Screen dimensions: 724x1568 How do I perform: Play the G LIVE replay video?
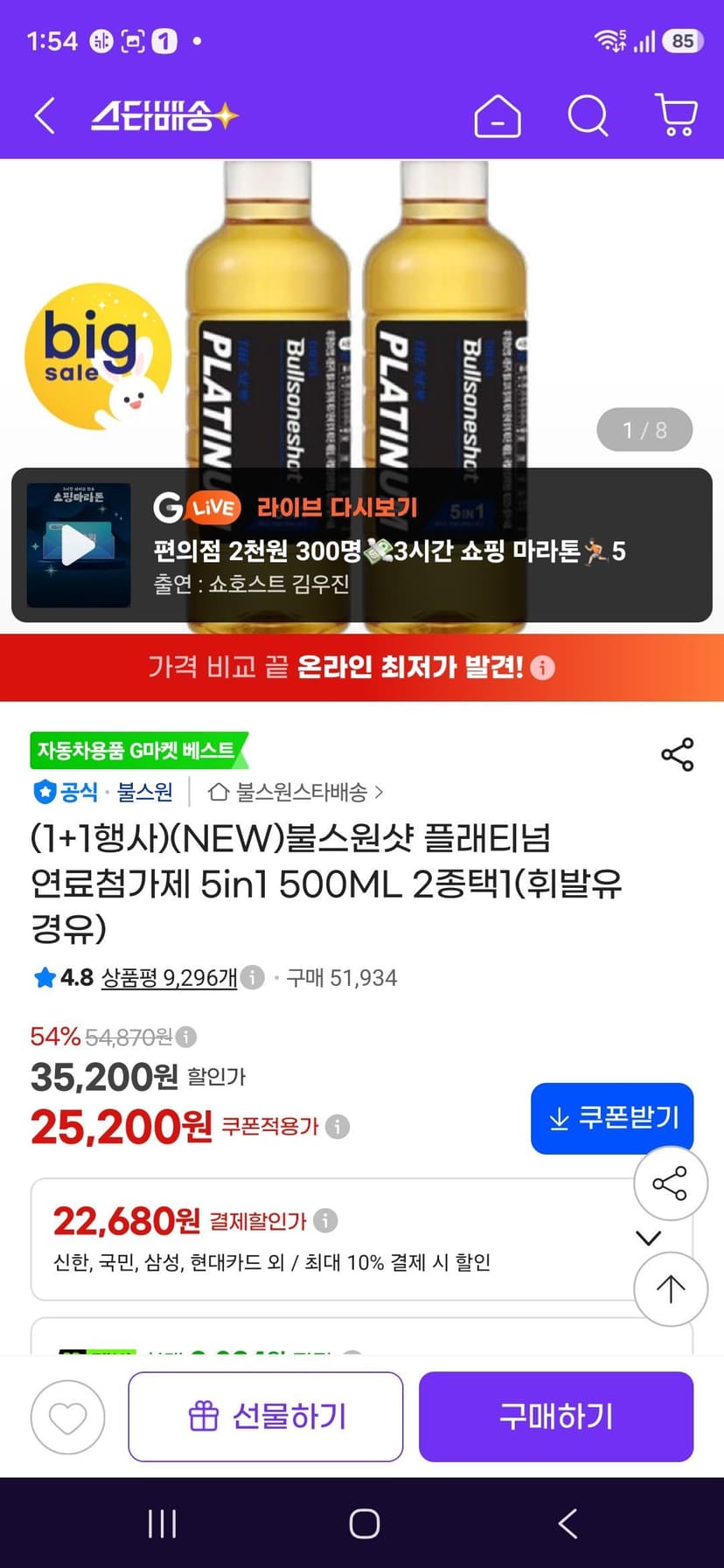point(79,545)
